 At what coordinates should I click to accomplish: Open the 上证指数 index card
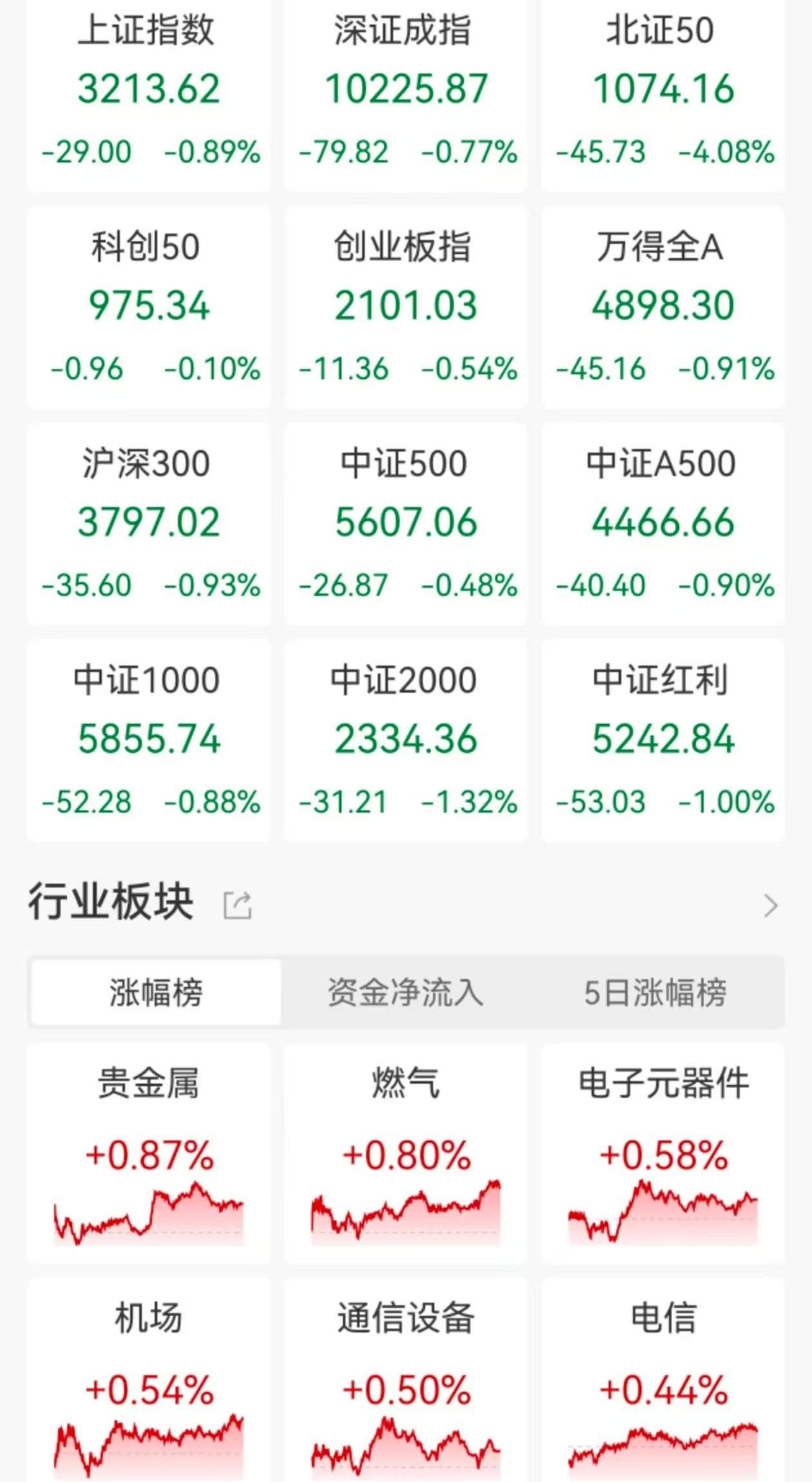[x=149, y=90]
